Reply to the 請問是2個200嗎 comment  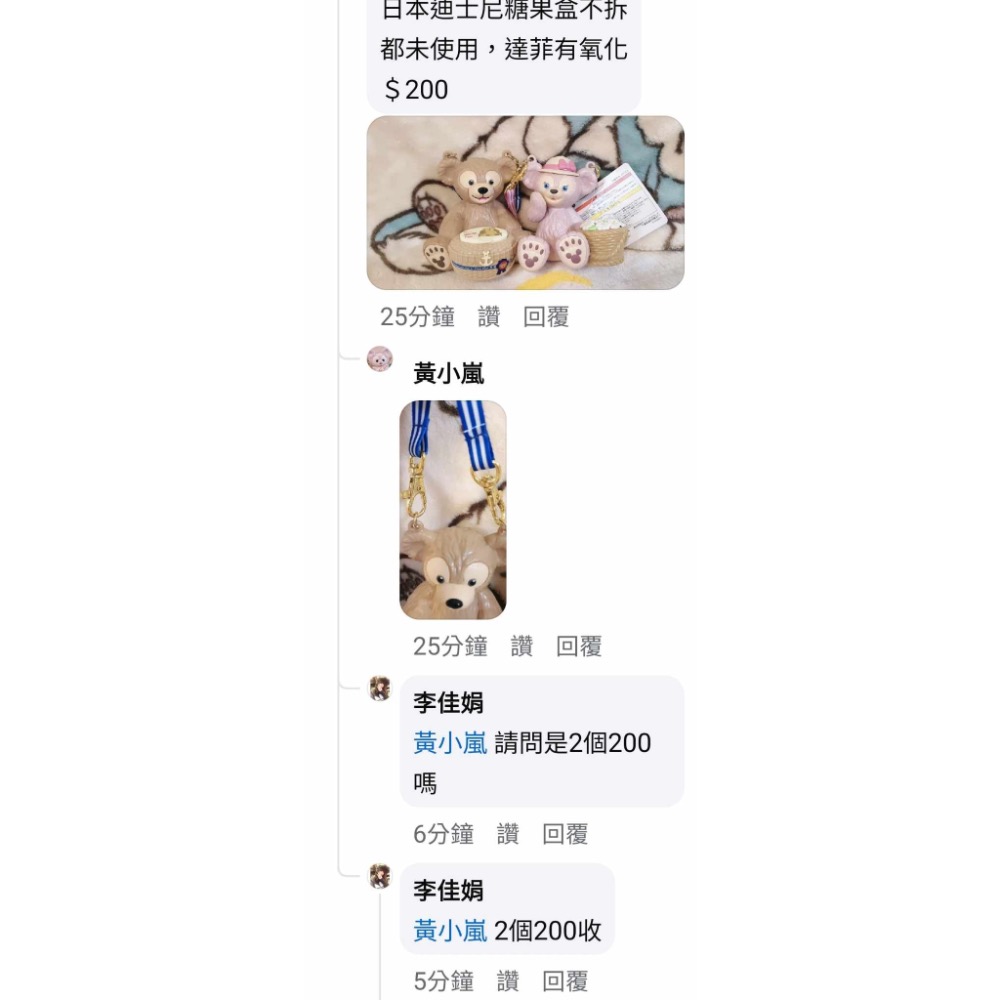pos(565,834)
